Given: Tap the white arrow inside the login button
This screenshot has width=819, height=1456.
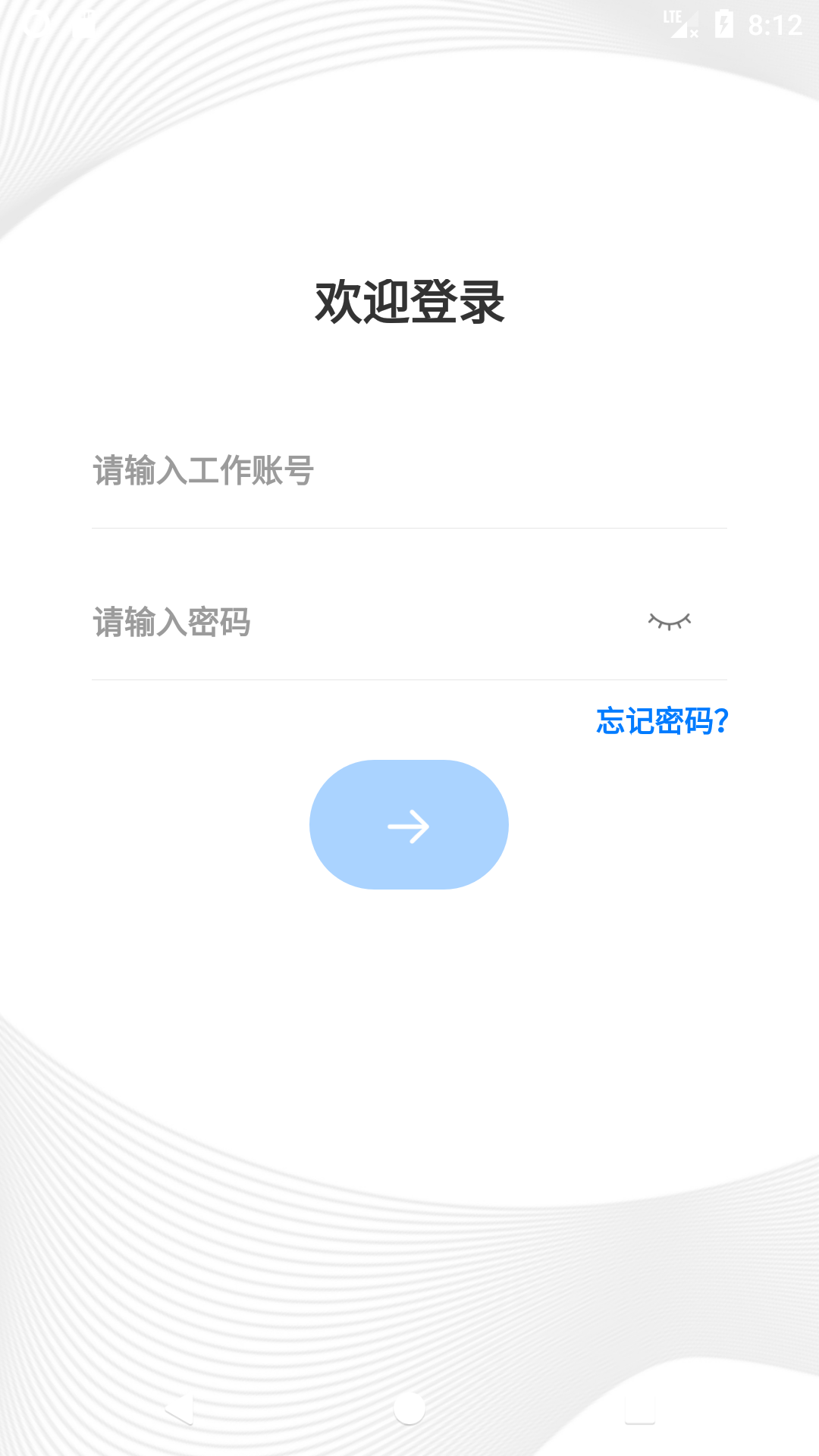Looking at the screenshot, I should point(409,825).
